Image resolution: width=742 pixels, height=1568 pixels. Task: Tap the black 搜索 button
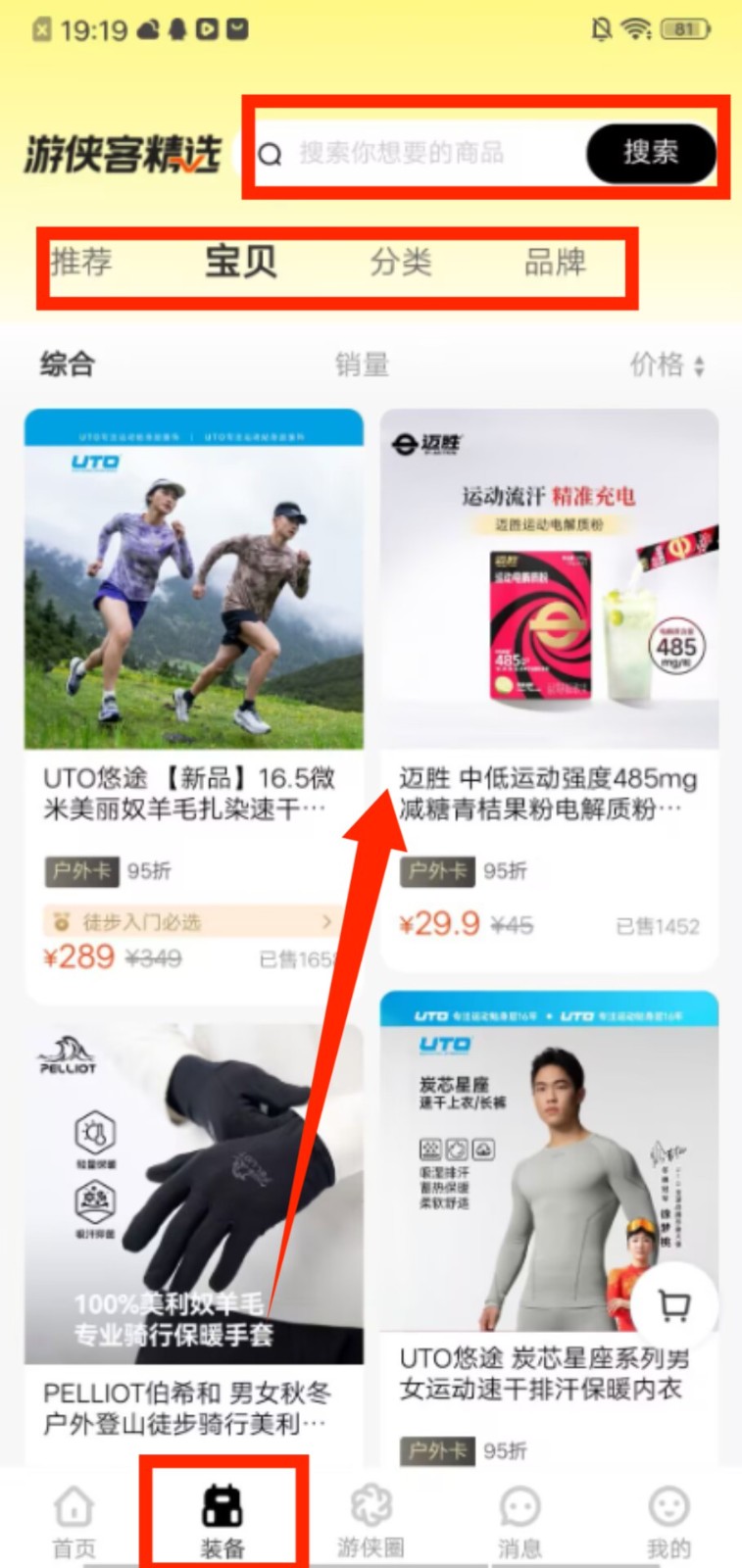tap(650, 153)
